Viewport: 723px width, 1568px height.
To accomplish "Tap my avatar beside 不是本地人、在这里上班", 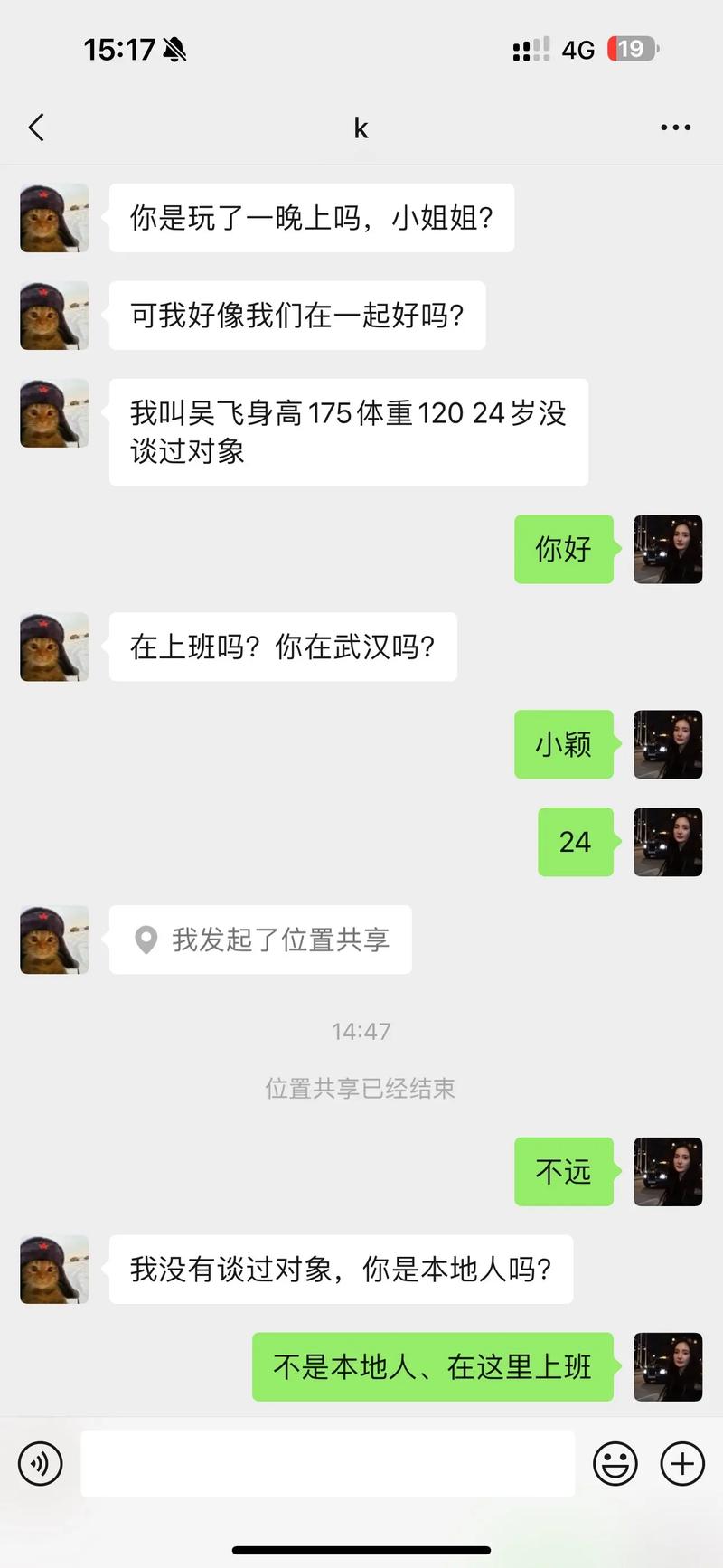I will 668,1366.
